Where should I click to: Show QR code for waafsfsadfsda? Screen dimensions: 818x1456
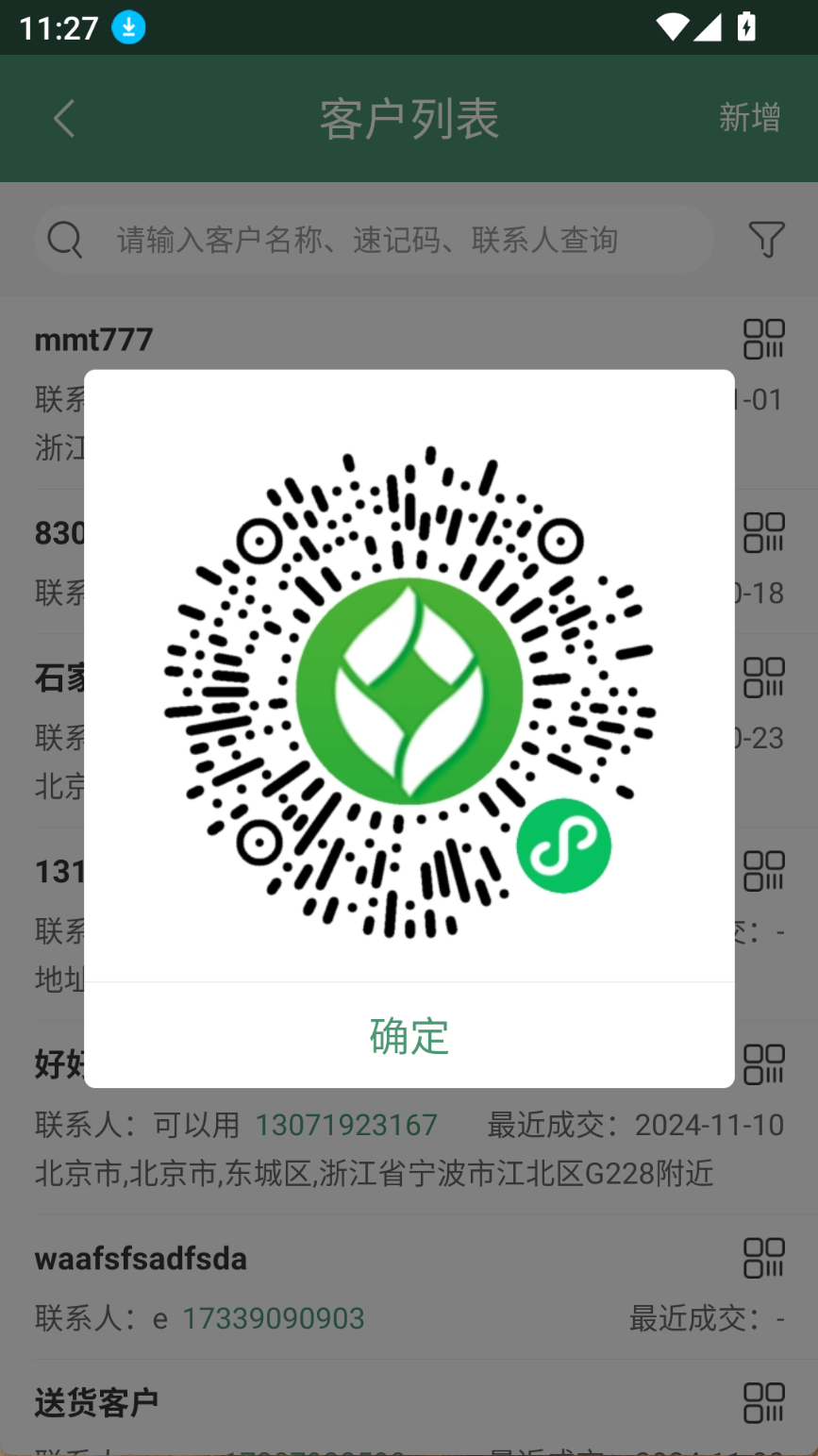[x=763, y=1258]
